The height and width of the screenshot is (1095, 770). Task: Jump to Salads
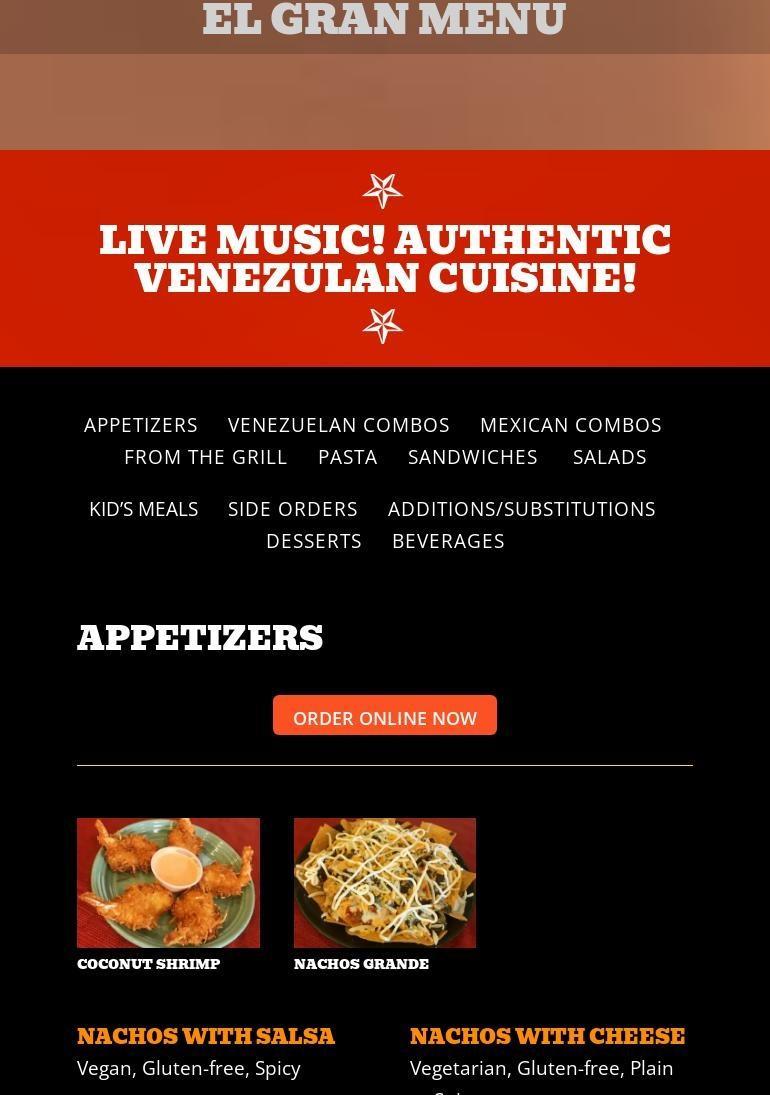[x=610, y=457]
